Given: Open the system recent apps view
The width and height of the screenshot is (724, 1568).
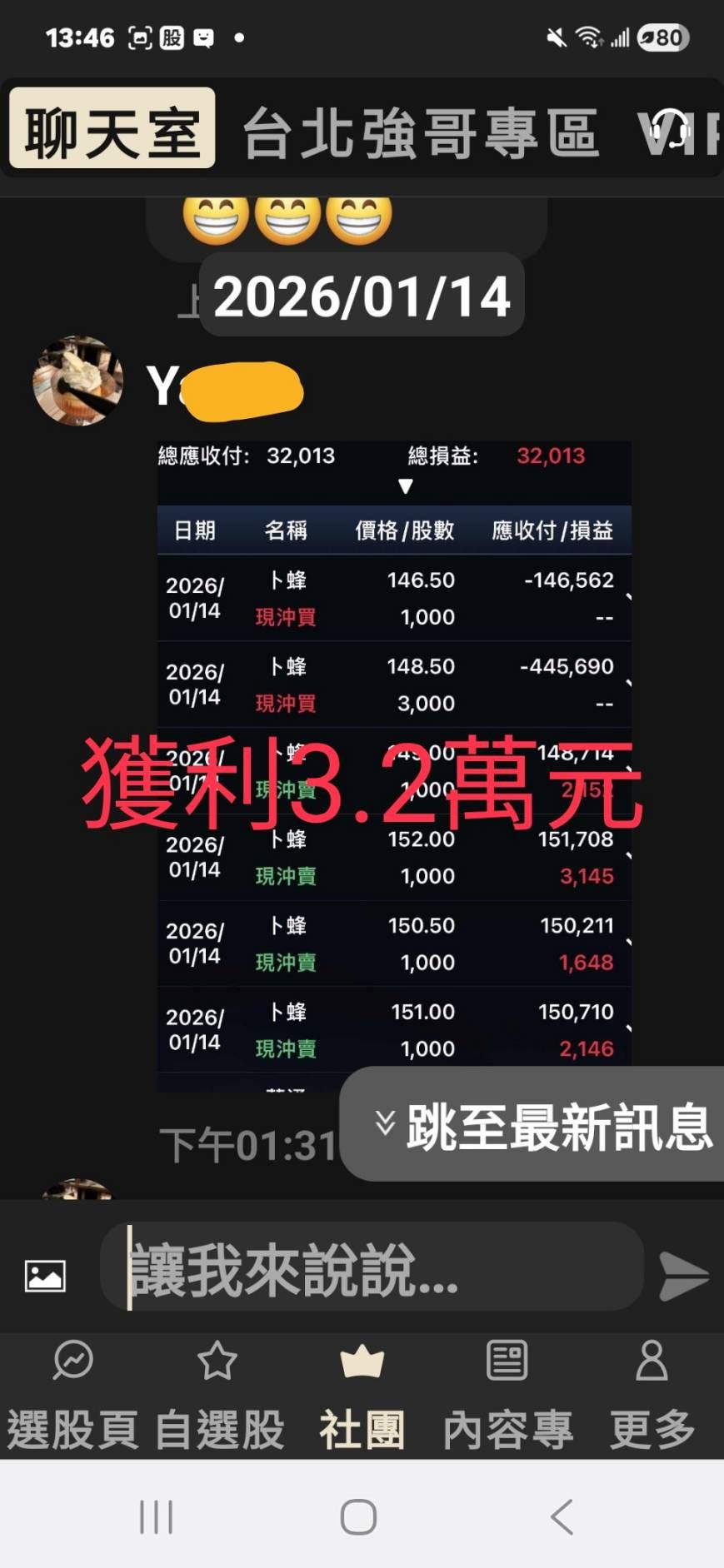Looking at the screenshot, I should [x=156, y=1517].
